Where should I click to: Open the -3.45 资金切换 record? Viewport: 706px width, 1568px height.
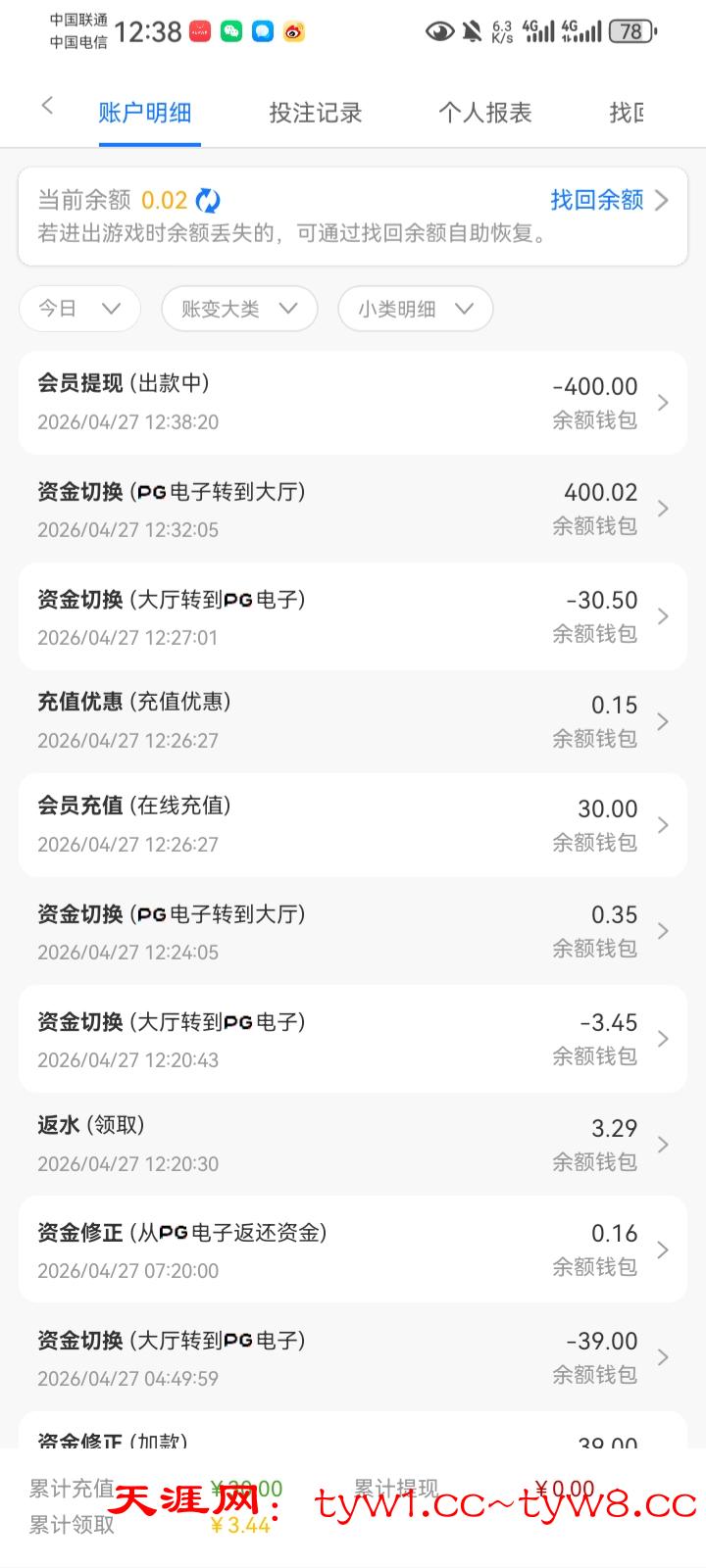pos(353,1039)
